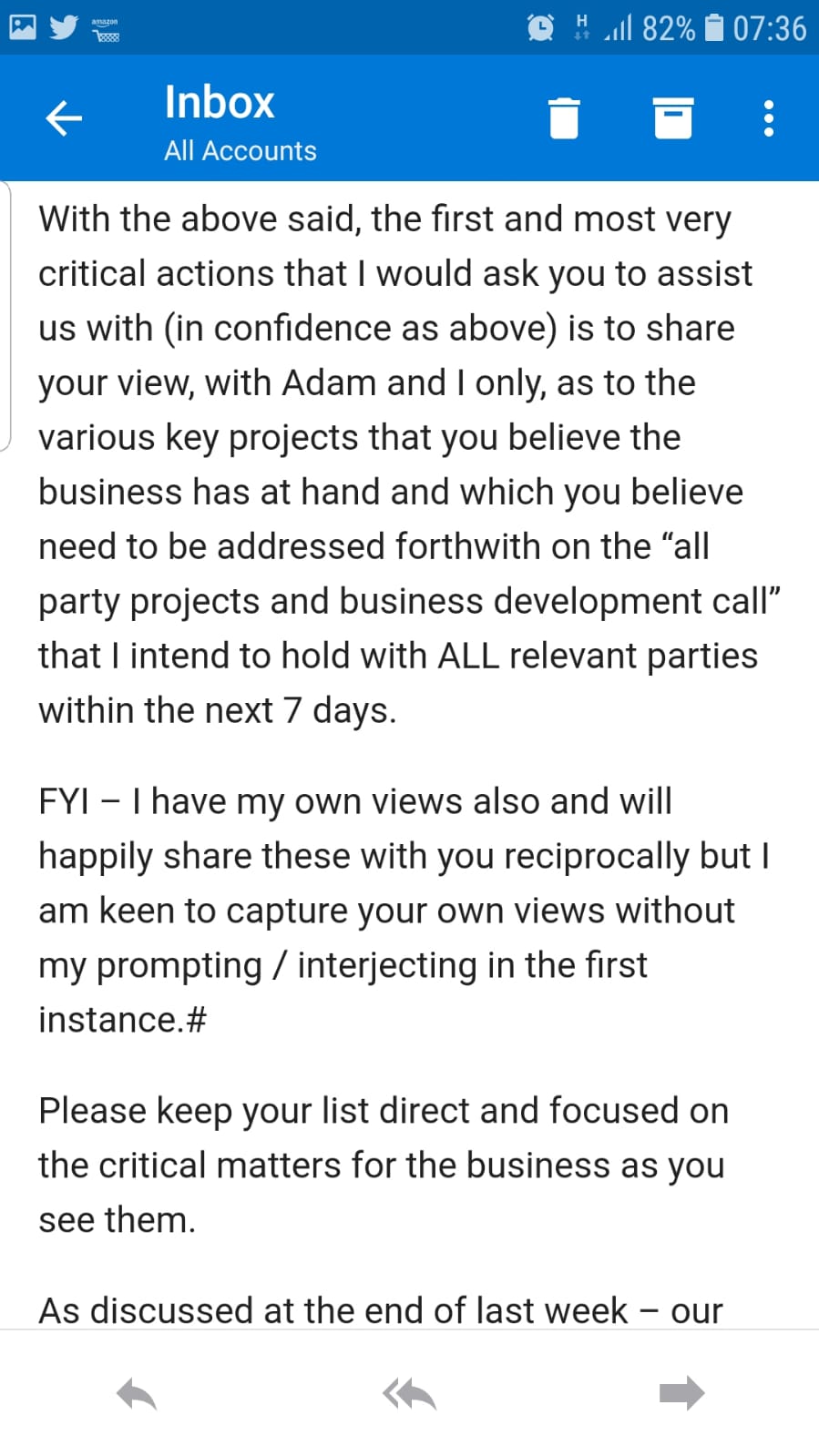Go back to the Inbox list
Viewport: 819px width, 1456px height.
pyautogui.click(x=64, y=118)
